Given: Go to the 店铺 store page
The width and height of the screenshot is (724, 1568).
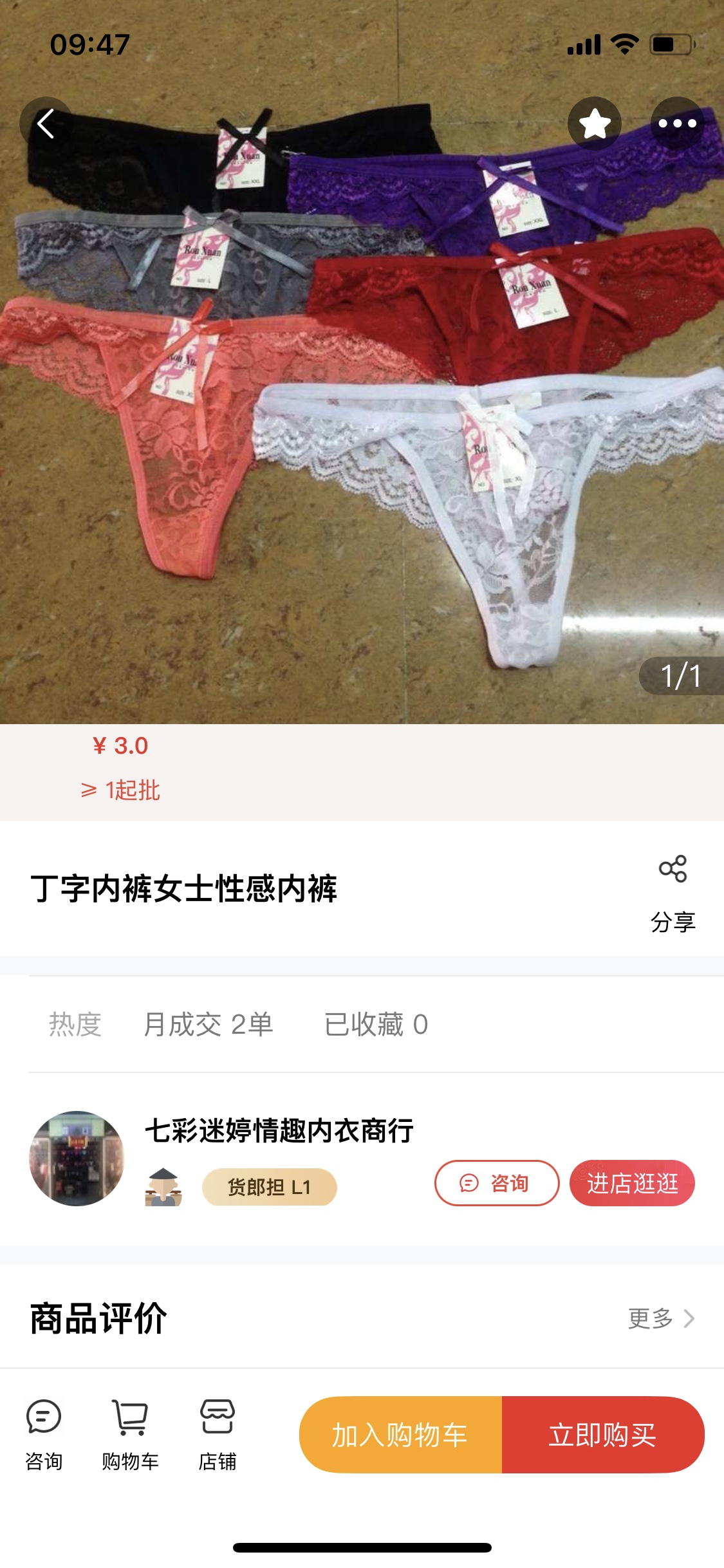Looking at the screenshot, I should tap(218, 1435).
